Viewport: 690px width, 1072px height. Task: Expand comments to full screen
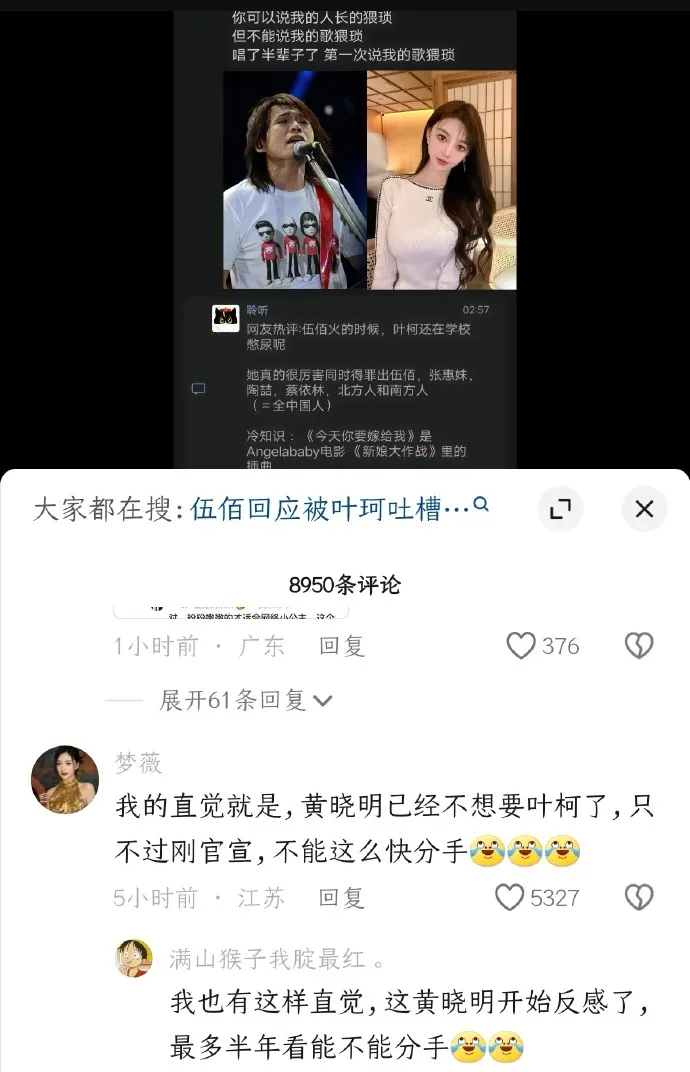tap(561, 509)
